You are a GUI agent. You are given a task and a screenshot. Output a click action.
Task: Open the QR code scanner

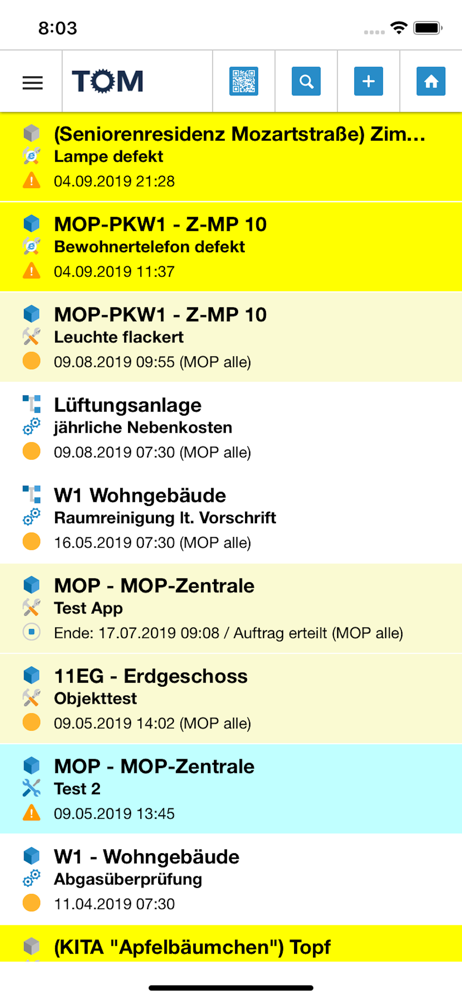[x=244, y=82]
